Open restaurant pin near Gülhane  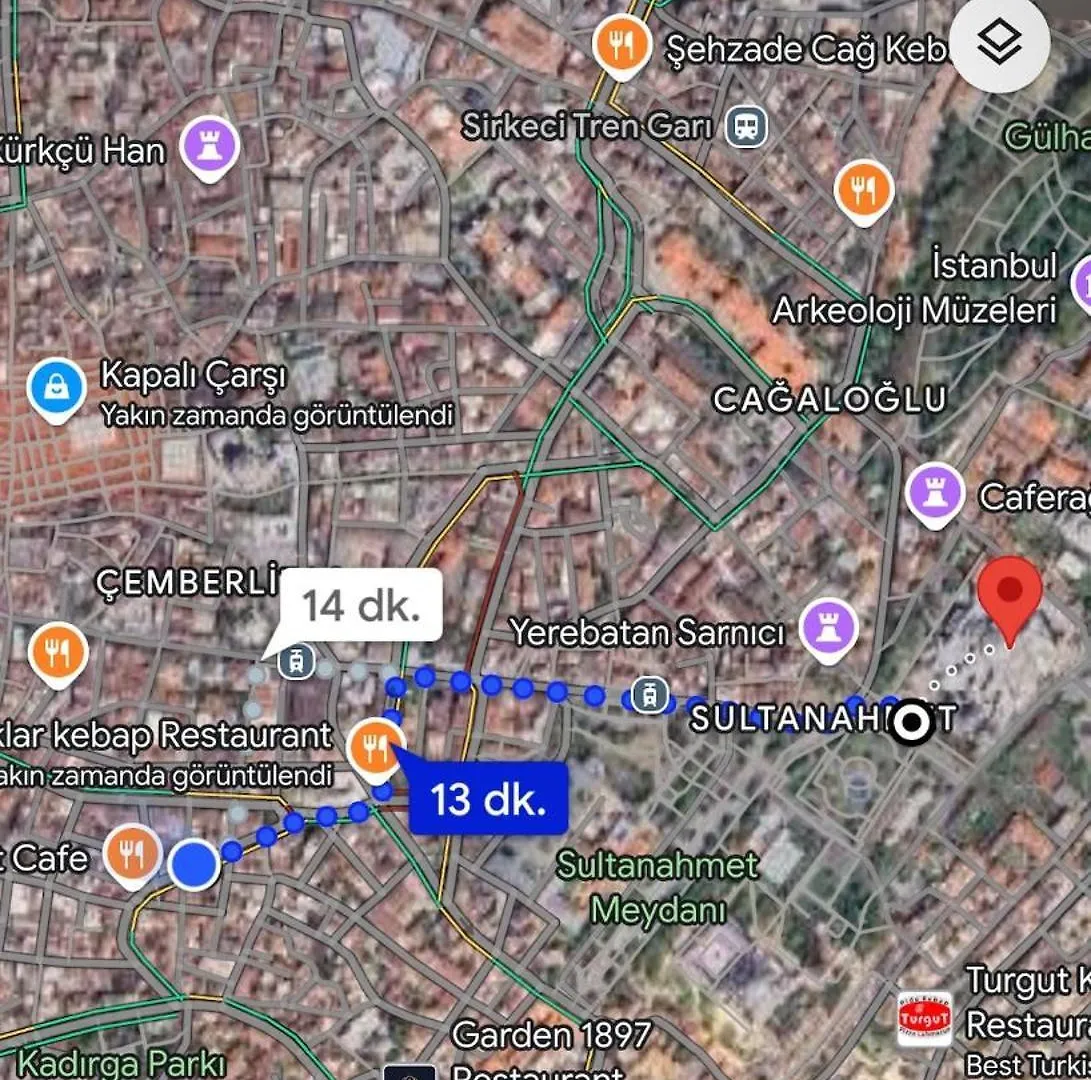[x=864, y=189]
